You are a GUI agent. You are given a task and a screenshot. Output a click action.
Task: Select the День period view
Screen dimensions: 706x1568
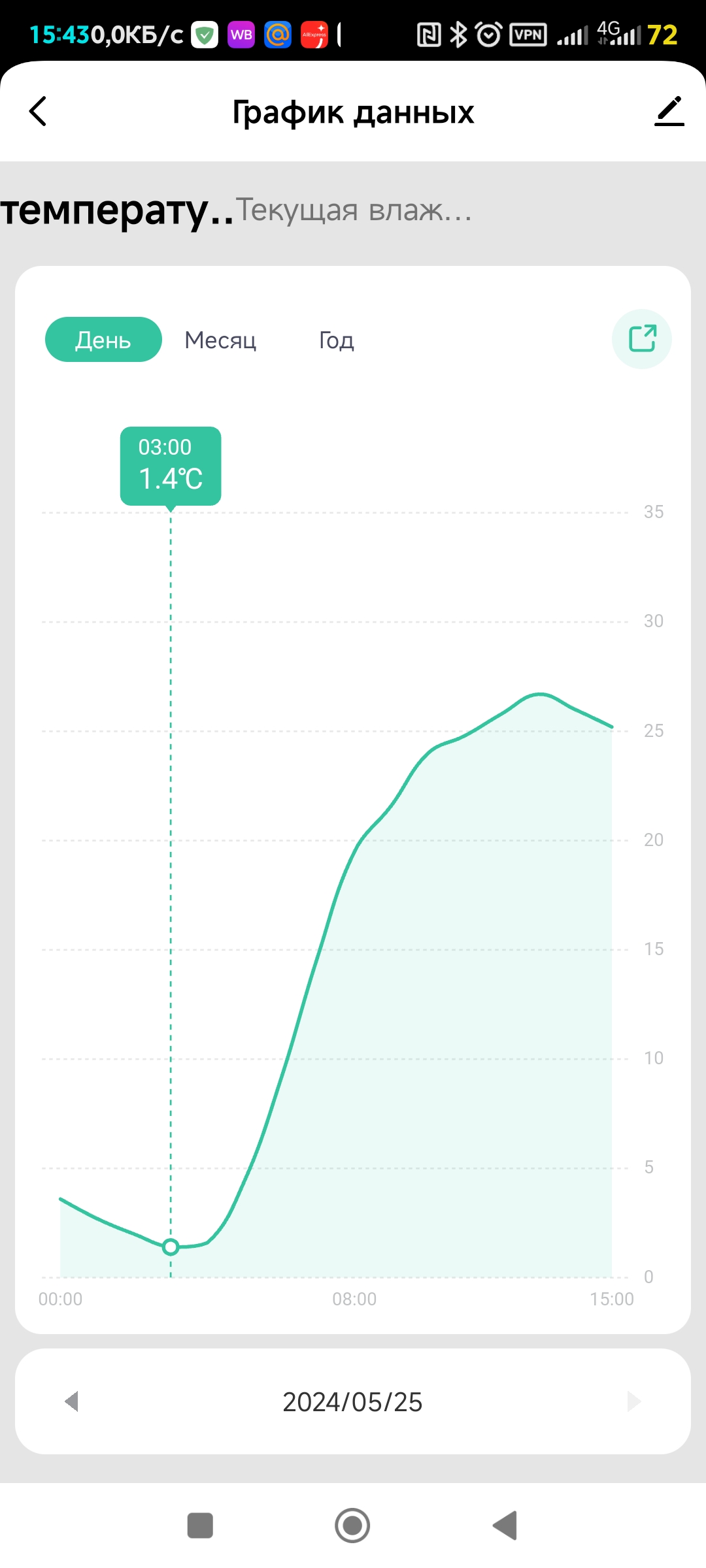103,340
